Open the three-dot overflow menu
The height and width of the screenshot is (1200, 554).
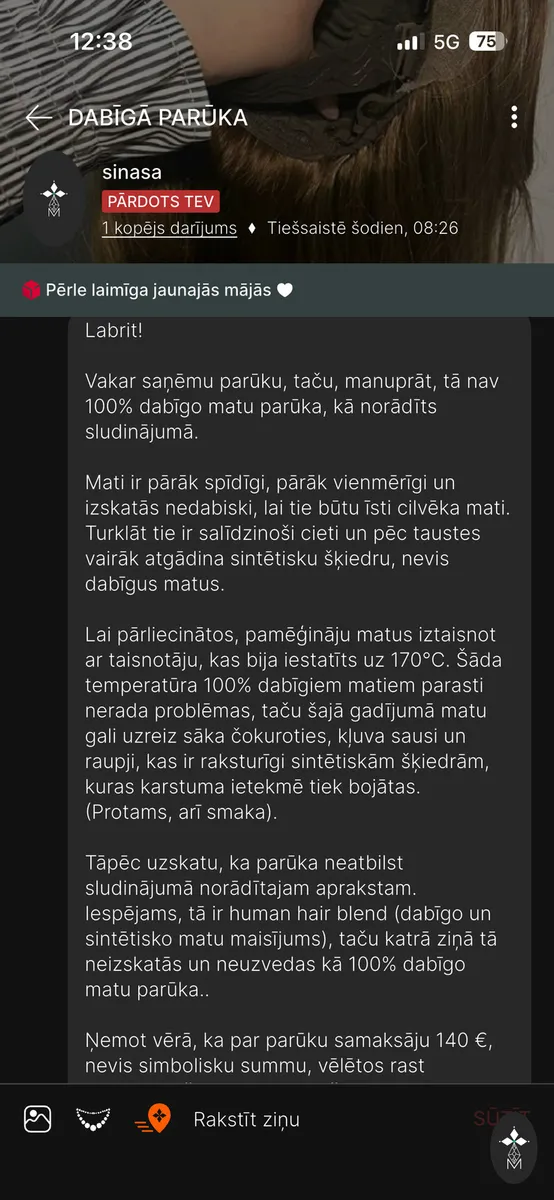pos(514,117)
